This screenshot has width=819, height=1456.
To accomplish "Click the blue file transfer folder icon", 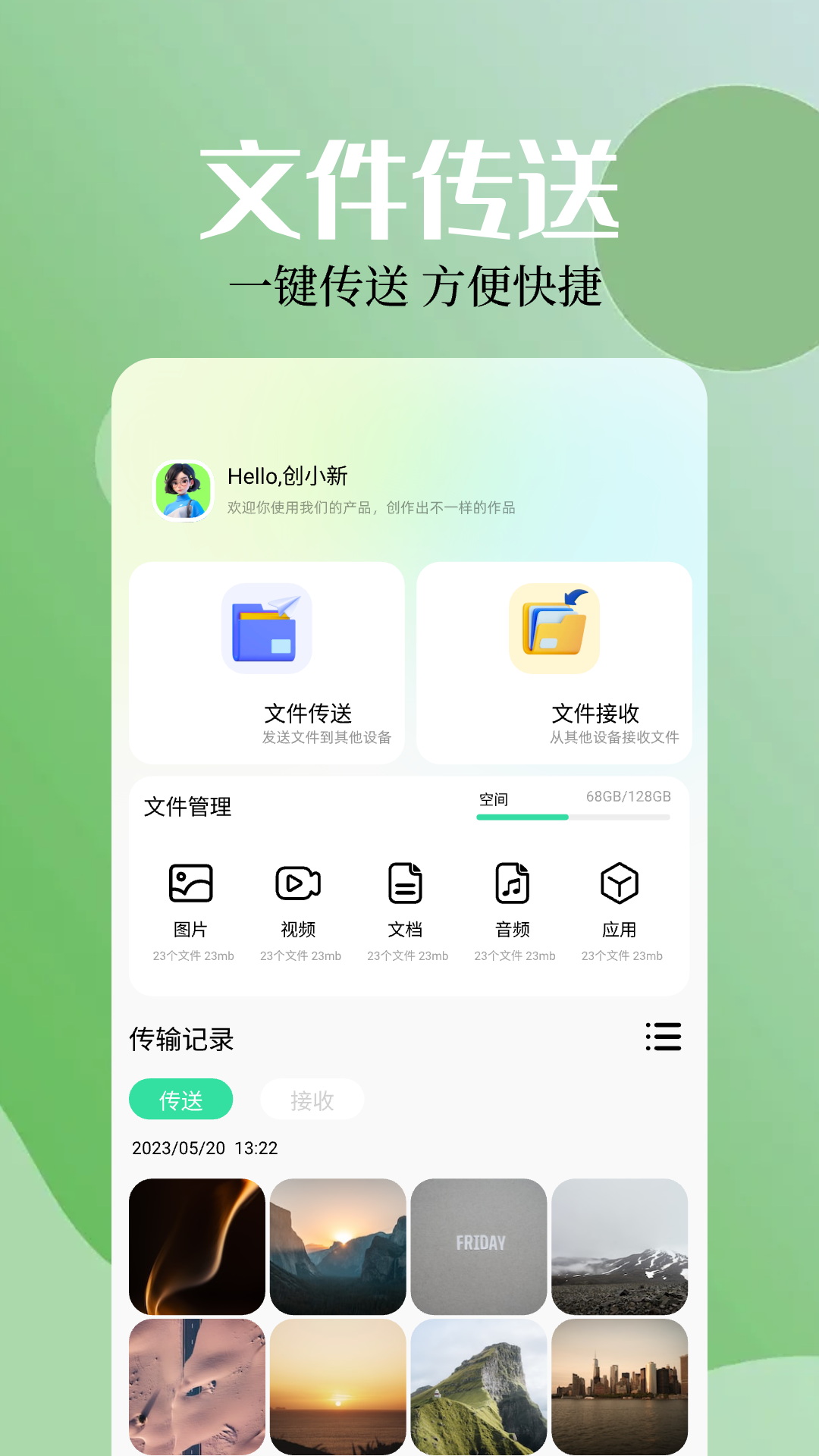I will [266, 628].
